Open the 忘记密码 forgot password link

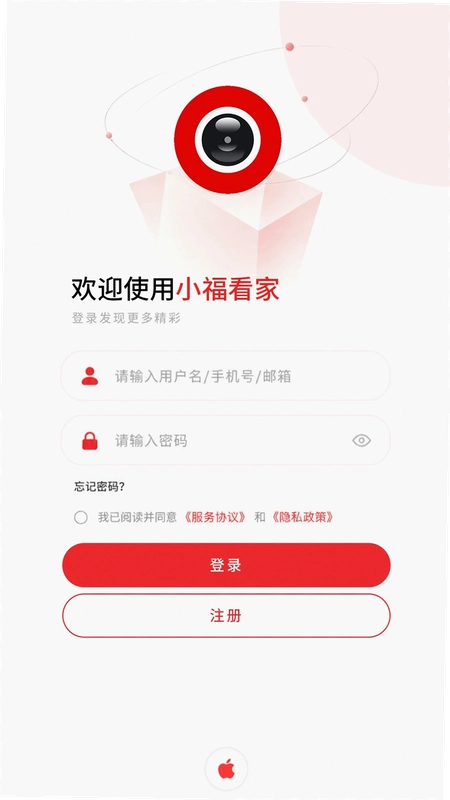pos(99,487)
